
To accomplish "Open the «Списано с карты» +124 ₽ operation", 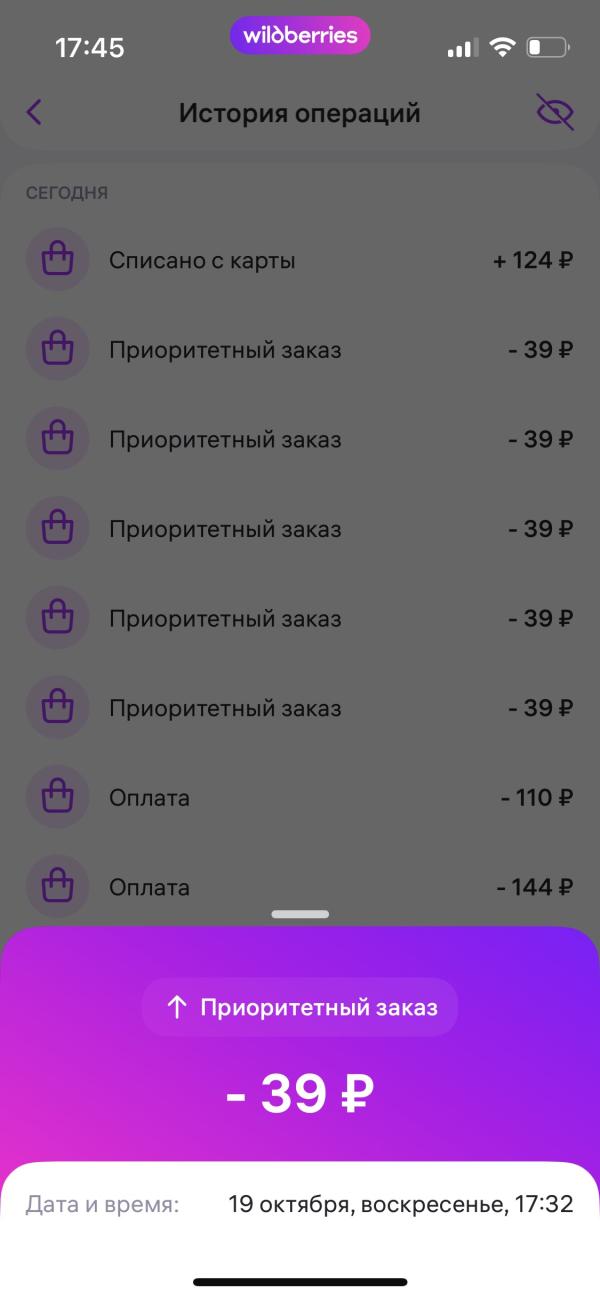I will [x=300, y=261].
